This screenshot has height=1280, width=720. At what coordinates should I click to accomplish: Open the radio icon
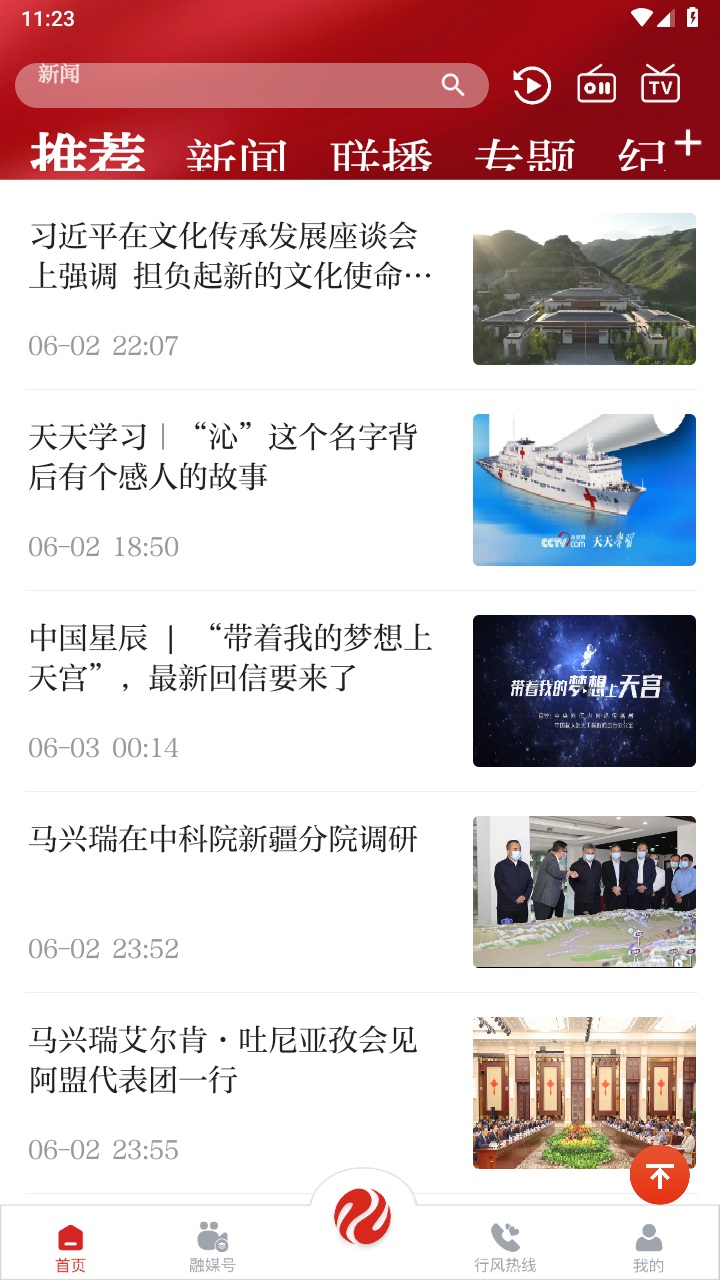click(597, 86)
